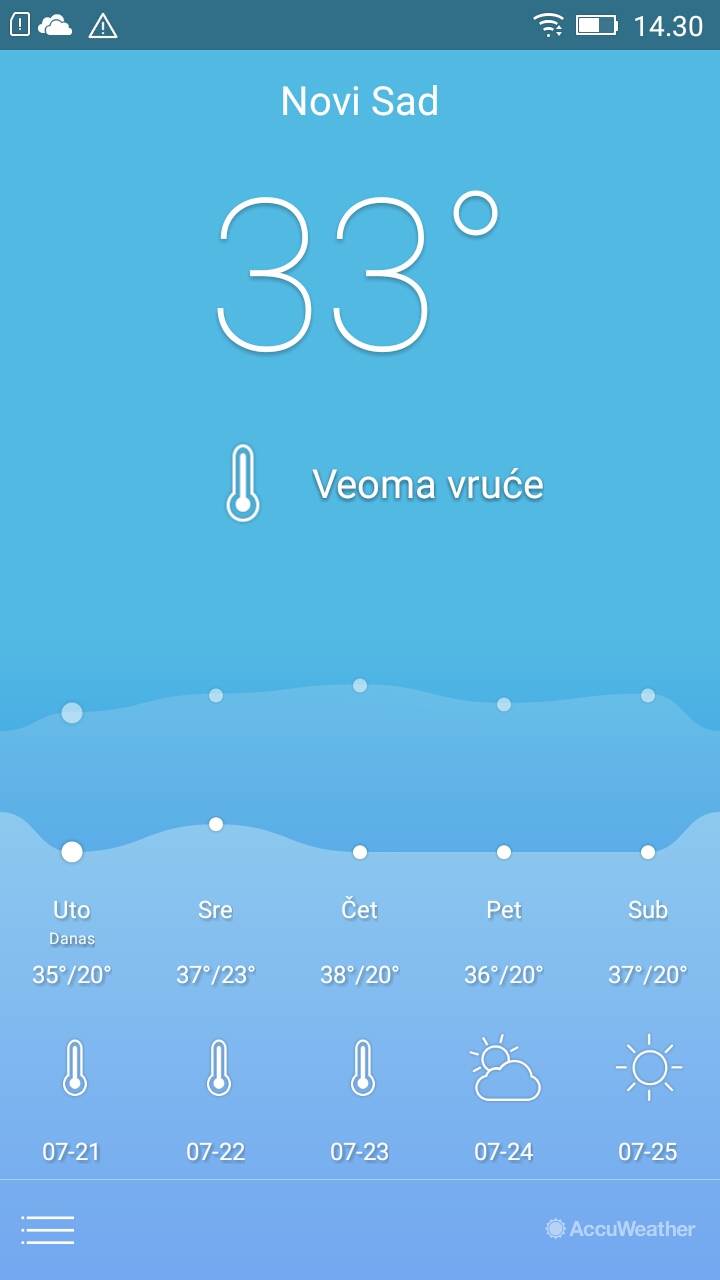Open the AccuWeather source link

coord(620,1229)
